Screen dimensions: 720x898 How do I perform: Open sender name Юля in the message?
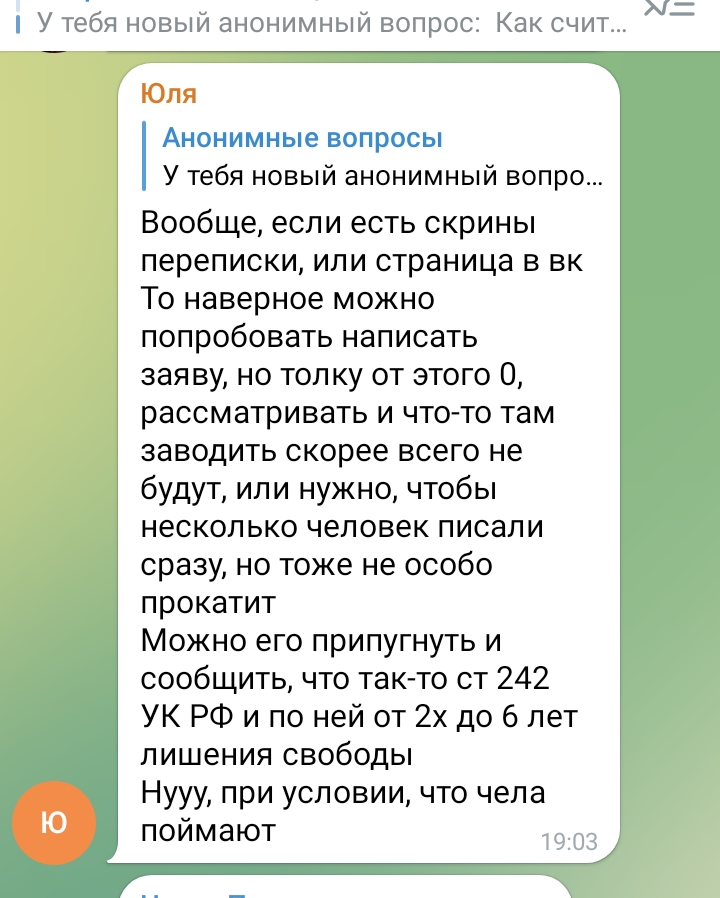pyautogui.click(x=169, y=94)
